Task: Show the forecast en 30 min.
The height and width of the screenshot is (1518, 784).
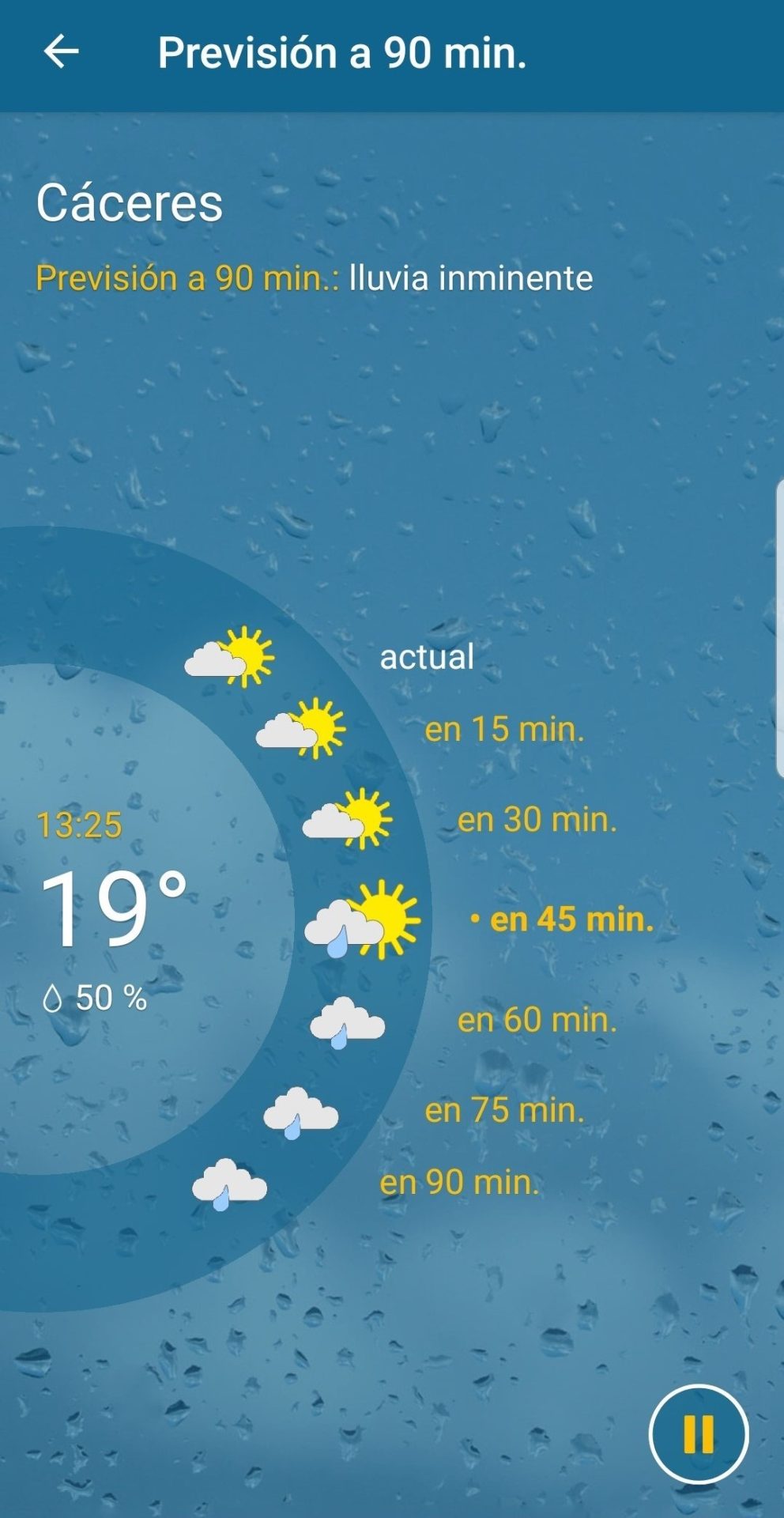Action: tap(537, 819)
